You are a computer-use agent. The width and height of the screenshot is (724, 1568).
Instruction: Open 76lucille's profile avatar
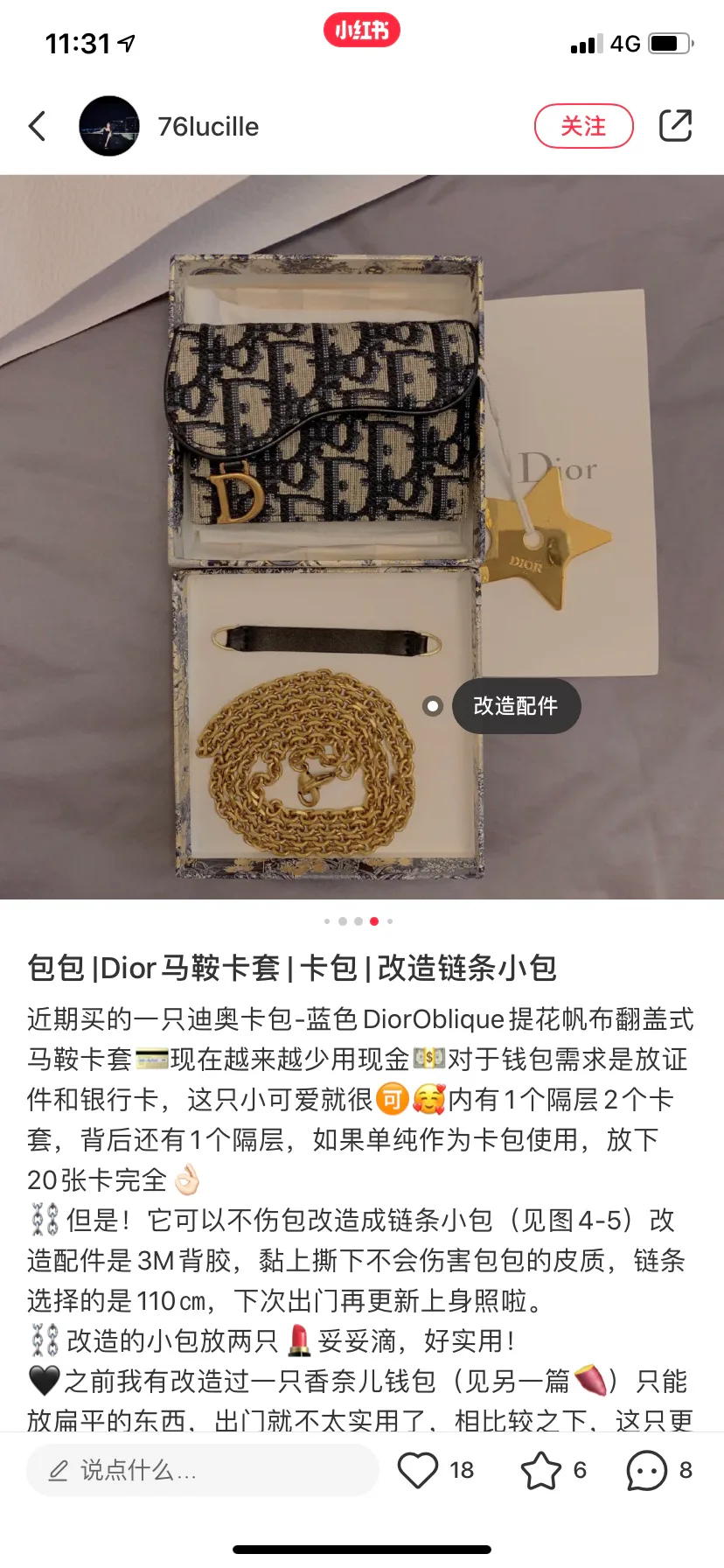(109, 126)
